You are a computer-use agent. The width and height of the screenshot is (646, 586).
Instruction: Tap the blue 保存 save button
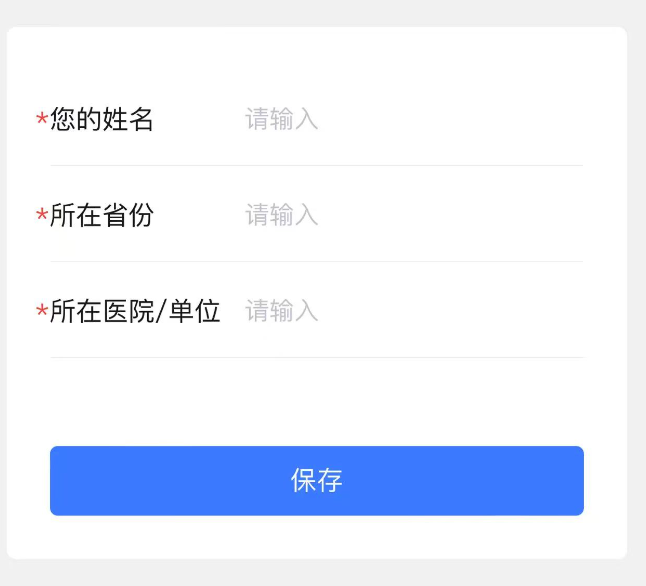316,481
